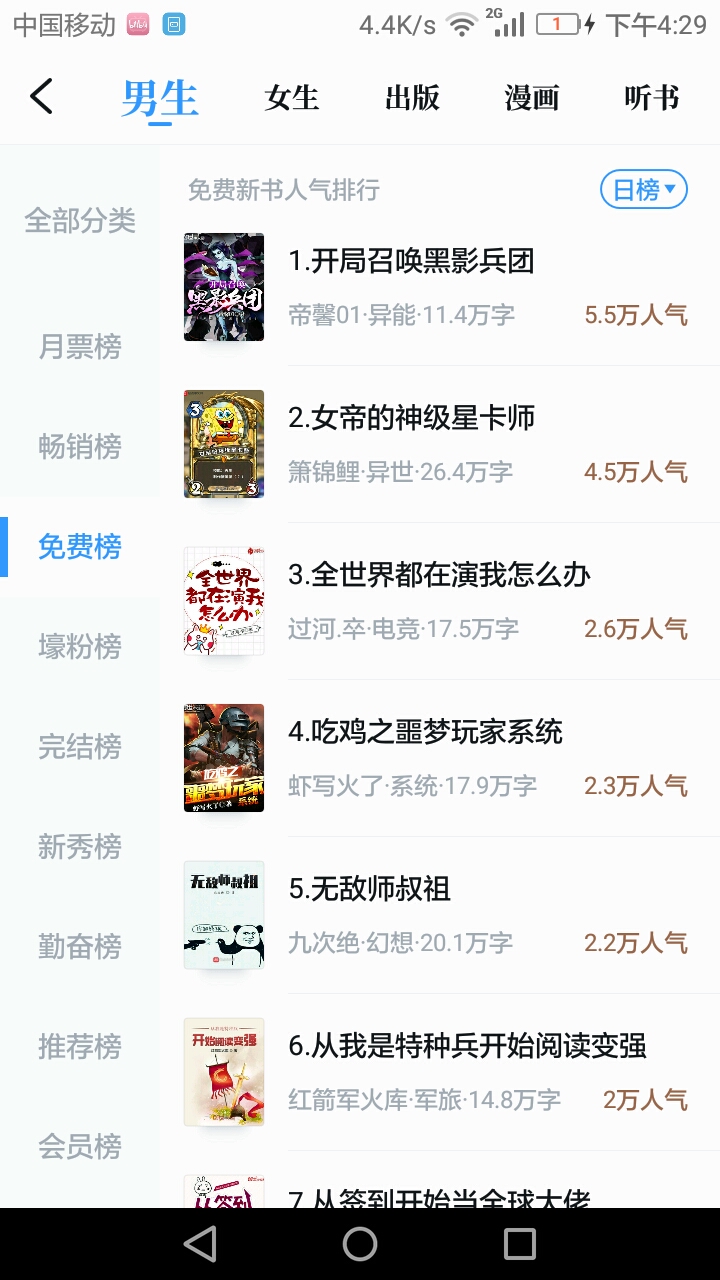Tap the system home button
Screen dimensions: 720x1280
point(360,1244)
